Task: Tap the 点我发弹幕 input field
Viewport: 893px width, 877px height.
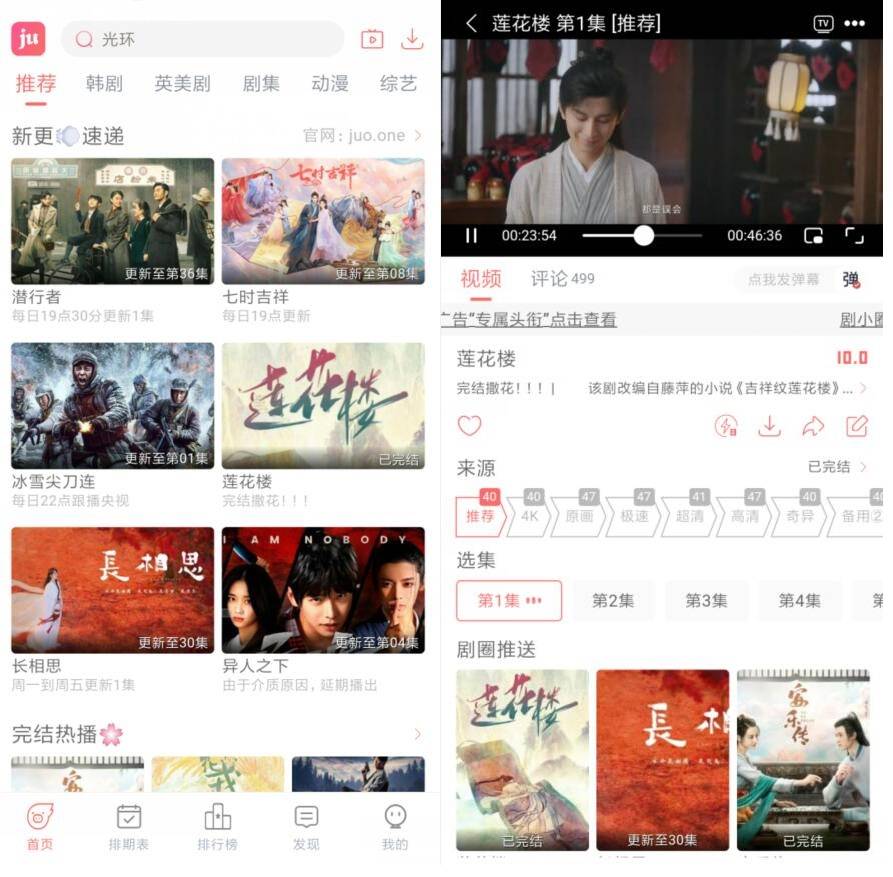Action: 783,280
